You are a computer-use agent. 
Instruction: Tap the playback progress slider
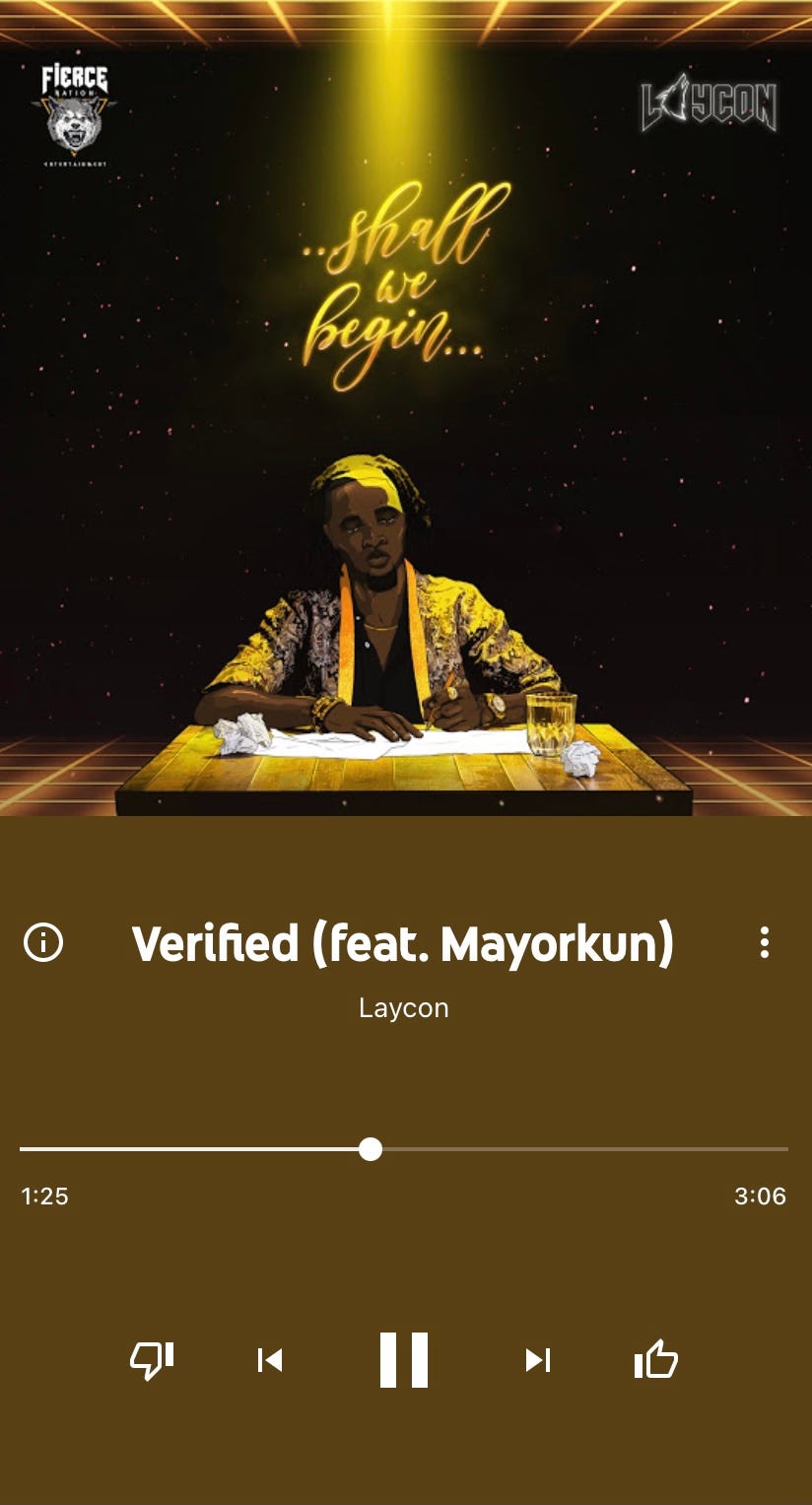[x=371, y=1149]
